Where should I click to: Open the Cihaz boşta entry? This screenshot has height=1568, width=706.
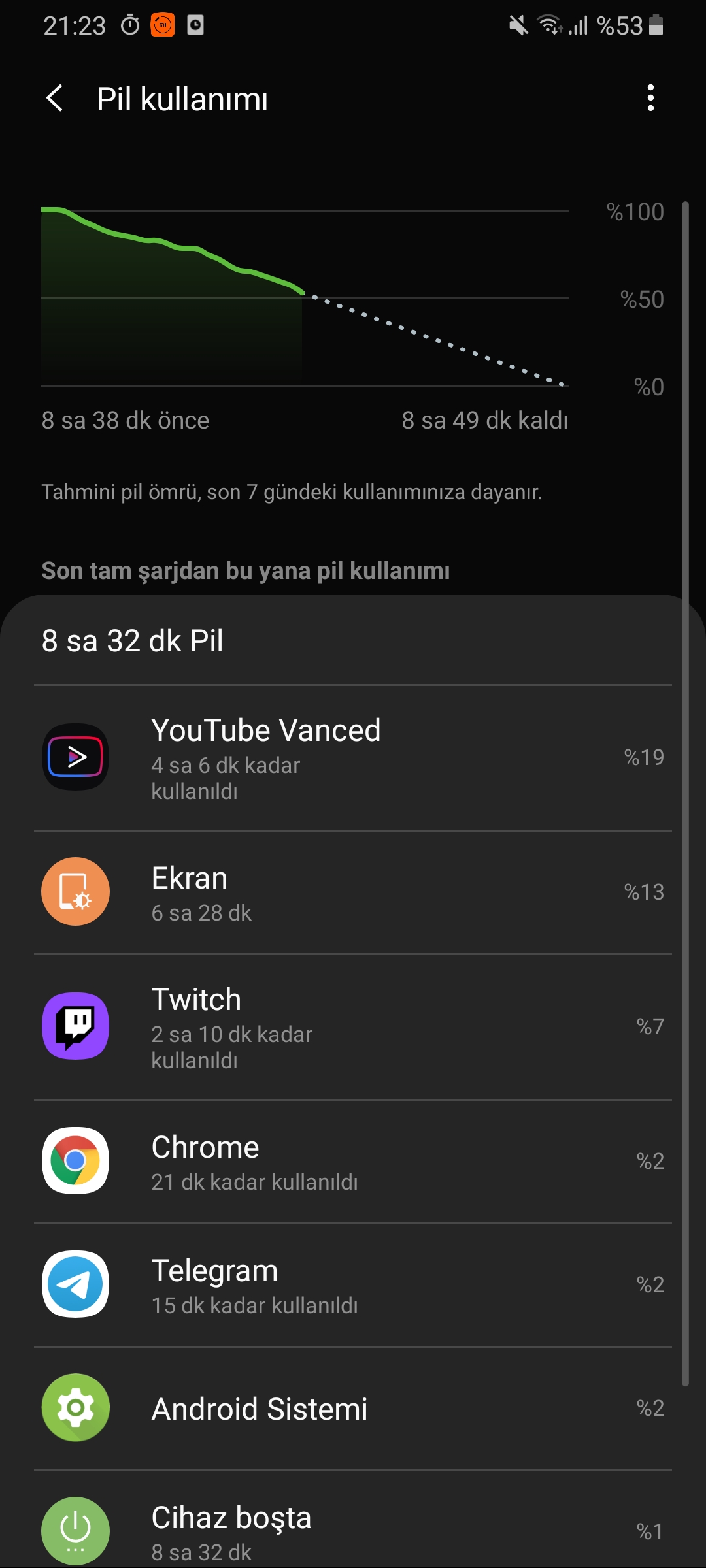pos(353,1520)
